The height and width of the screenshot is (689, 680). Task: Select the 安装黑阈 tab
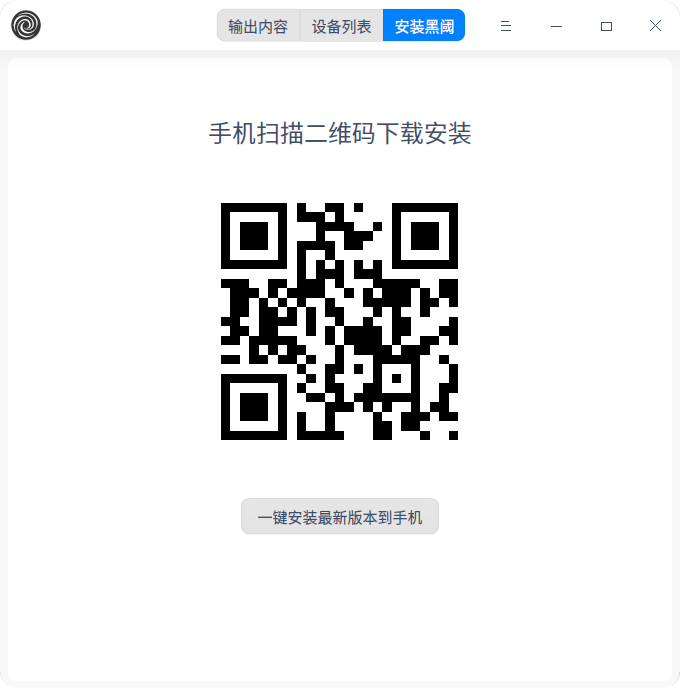pos(424,26)
